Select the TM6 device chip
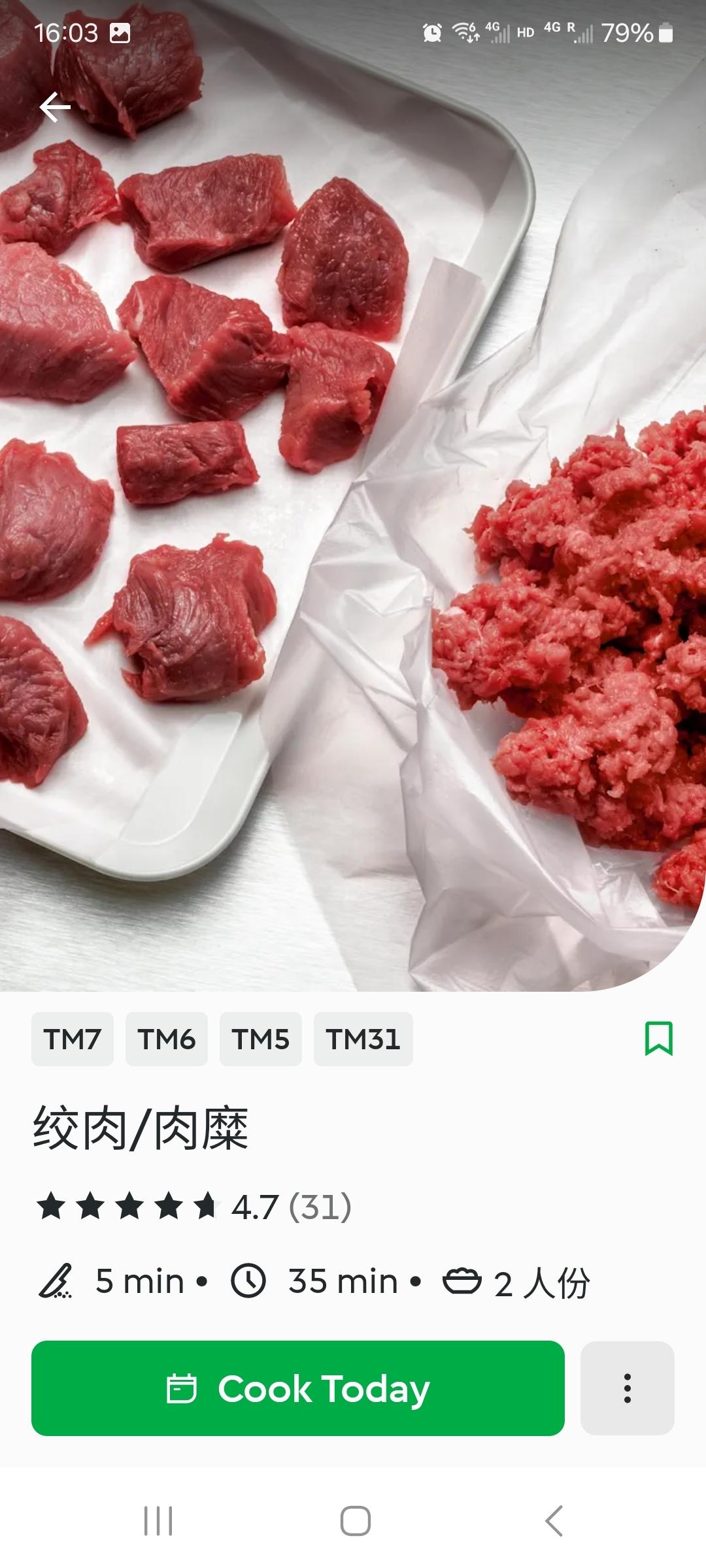Screen dimensions: 706x1568 pyautogui.click(x=167, y=1039)
